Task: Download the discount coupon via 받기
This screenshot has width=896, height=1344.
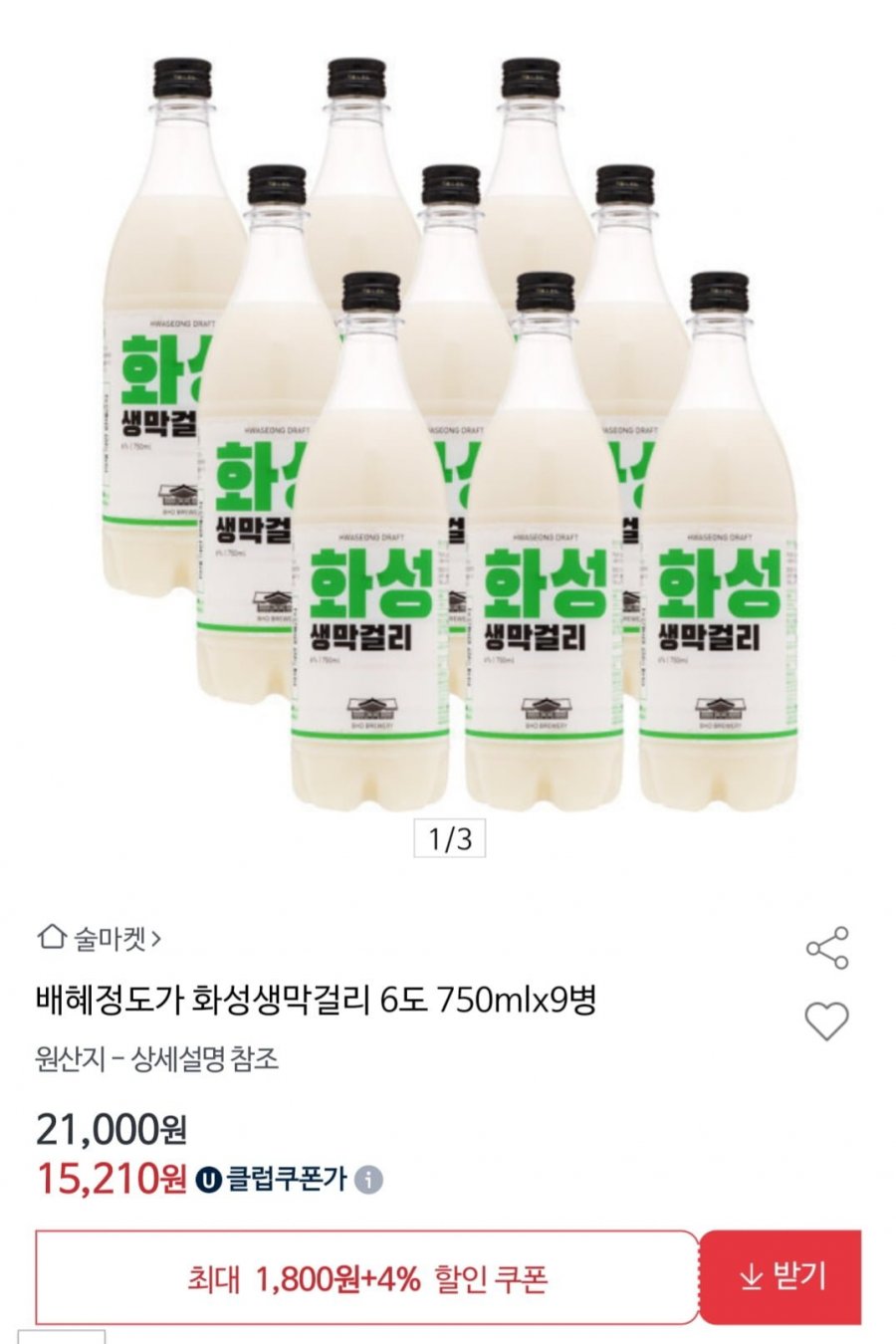Action: pyautogui.click(x=781, y=1276)
